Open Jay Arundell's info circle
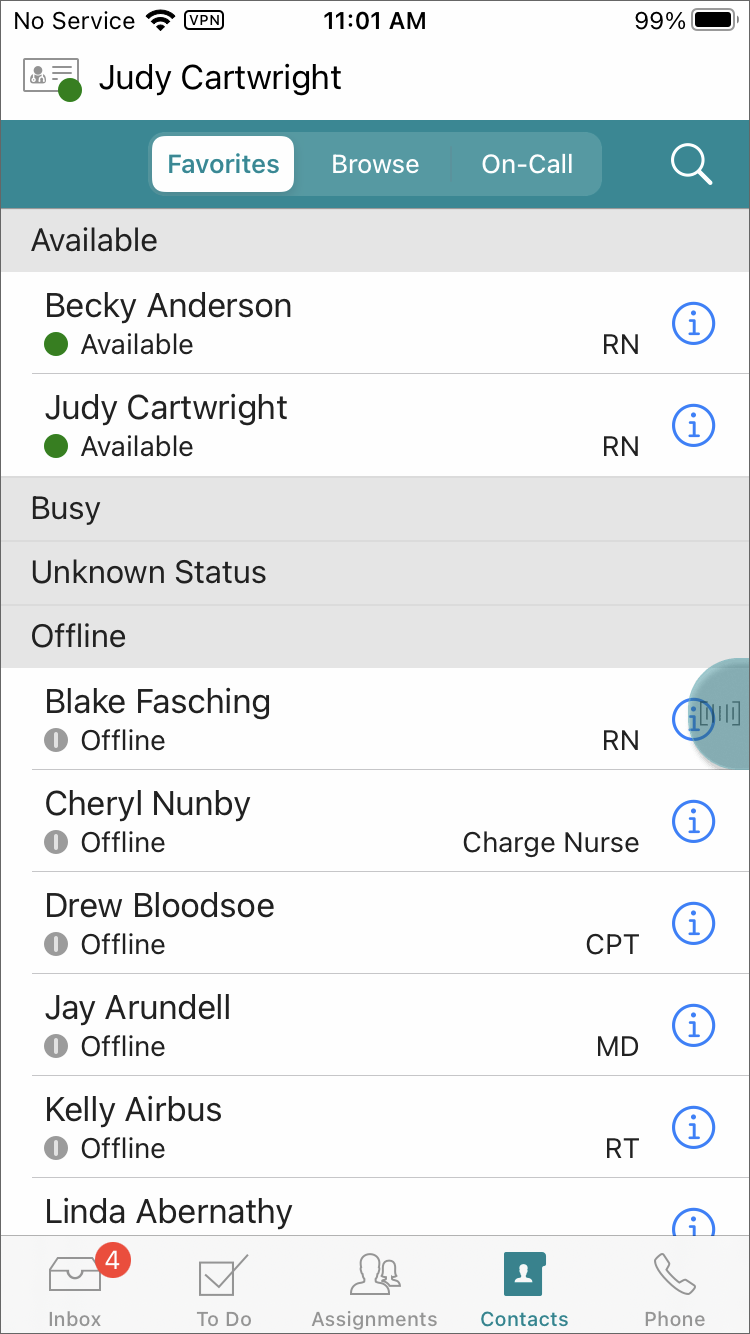Viewport: 750px width, 1334px height. tap(693, 1025)
